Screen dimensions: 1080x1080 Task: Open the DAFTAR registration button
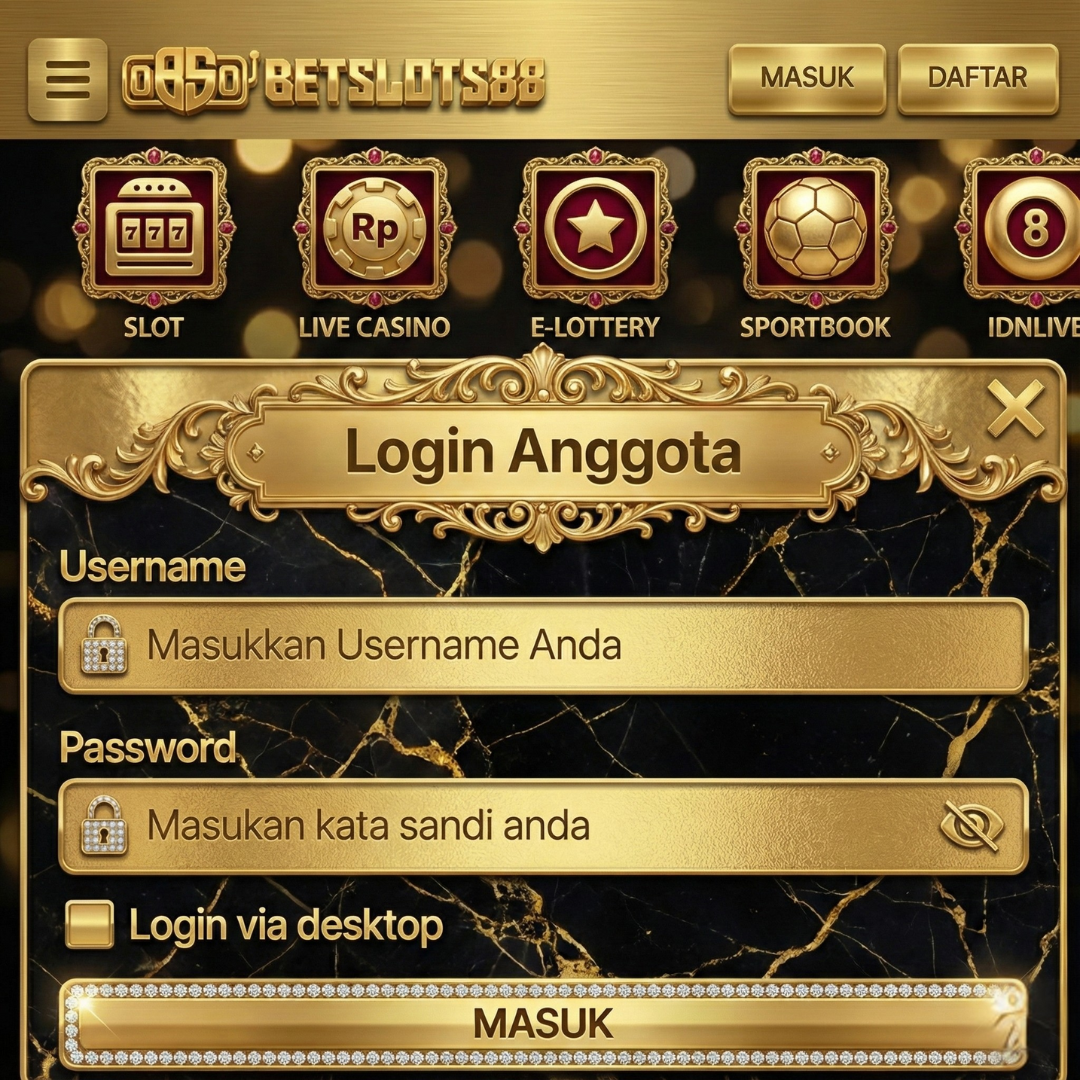tap(977, 78)
